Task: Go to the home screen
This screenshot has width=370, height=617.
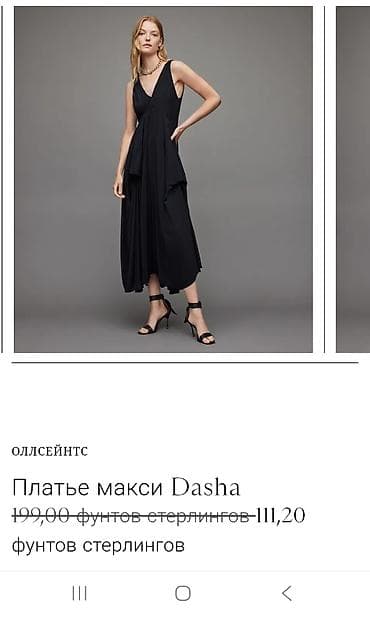Action: [x=183, y=593]
